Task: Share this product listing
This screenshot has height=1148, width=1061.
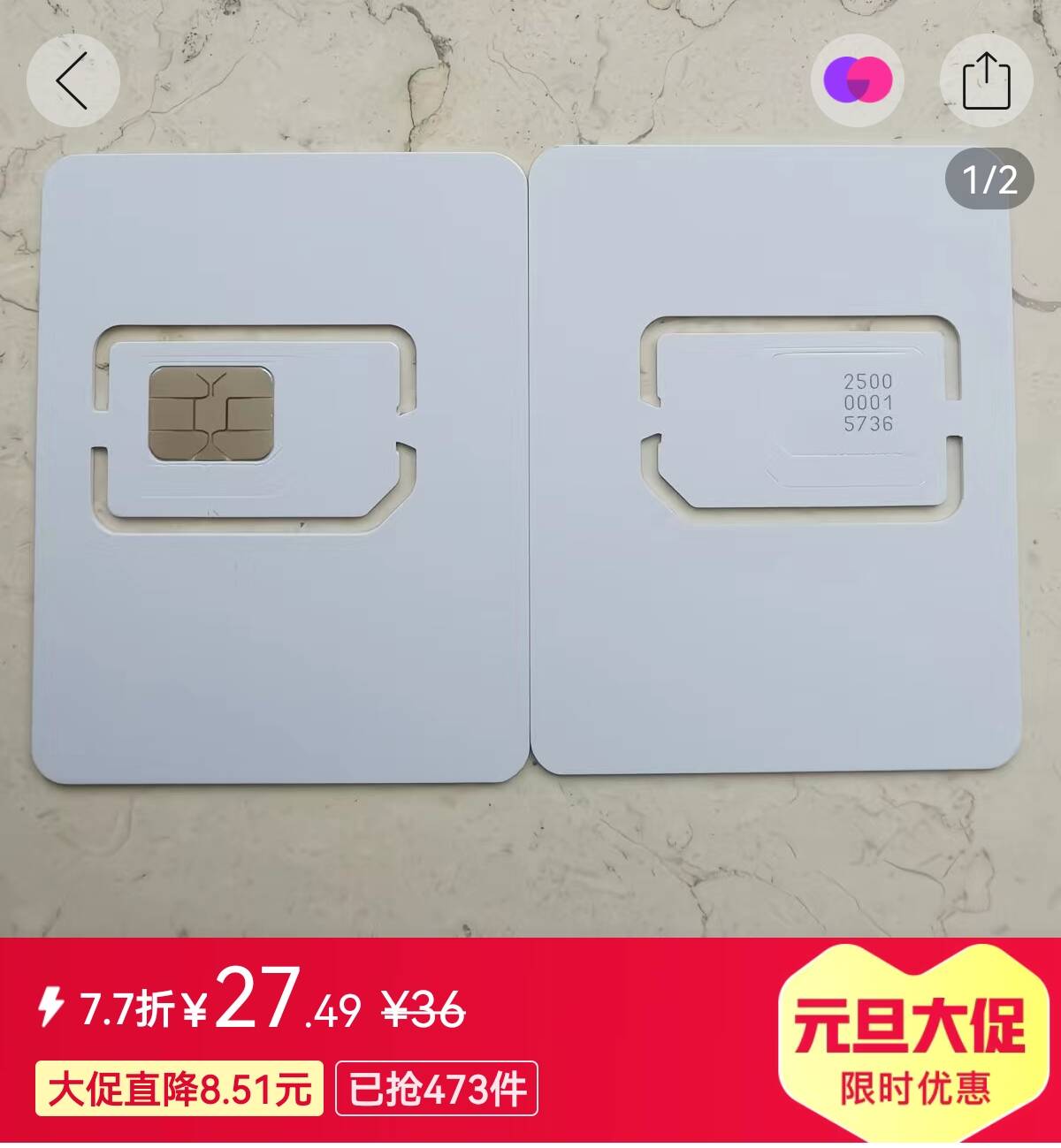Action: (986, 80)
